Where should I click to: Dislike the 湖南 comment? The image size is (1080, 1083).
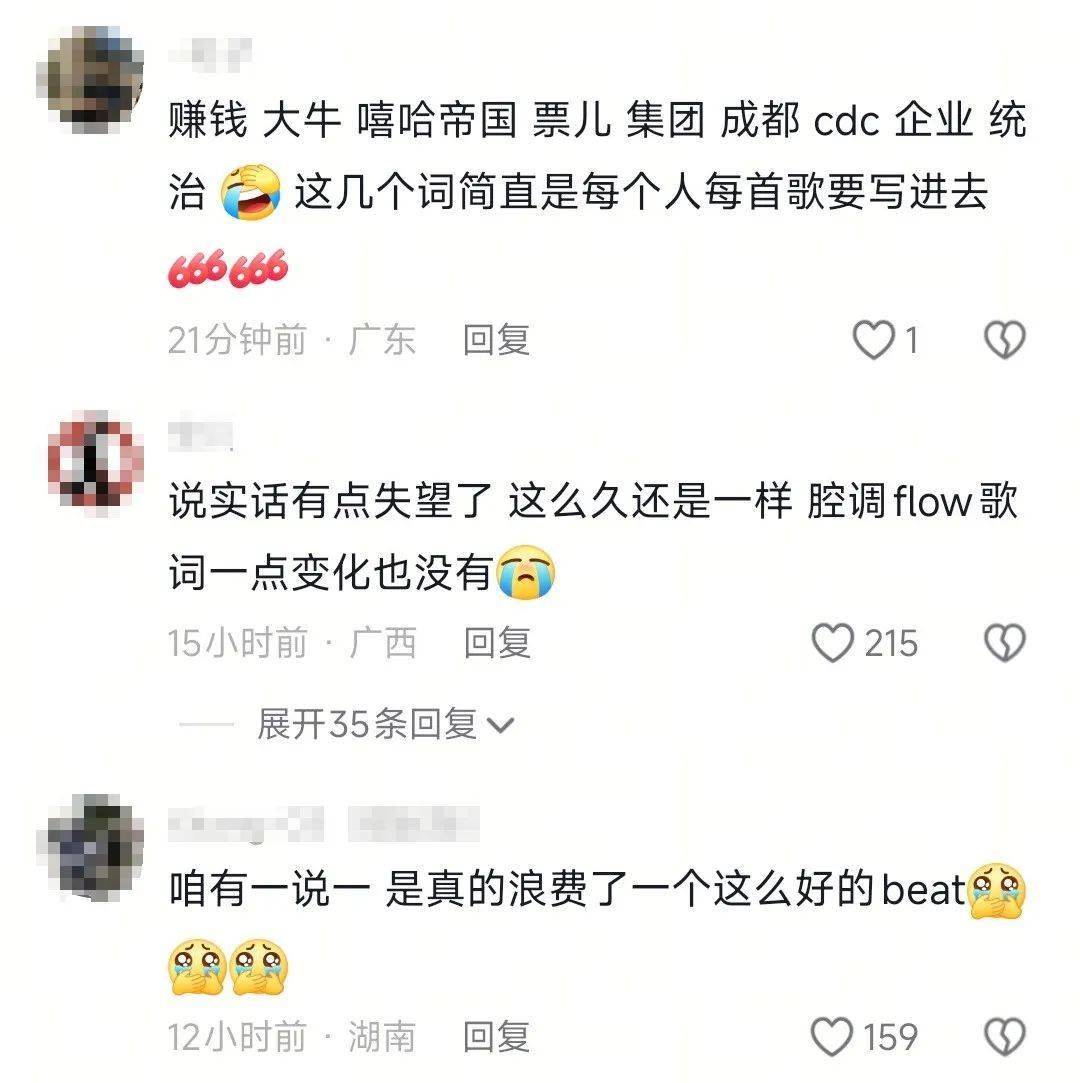1005,1037
